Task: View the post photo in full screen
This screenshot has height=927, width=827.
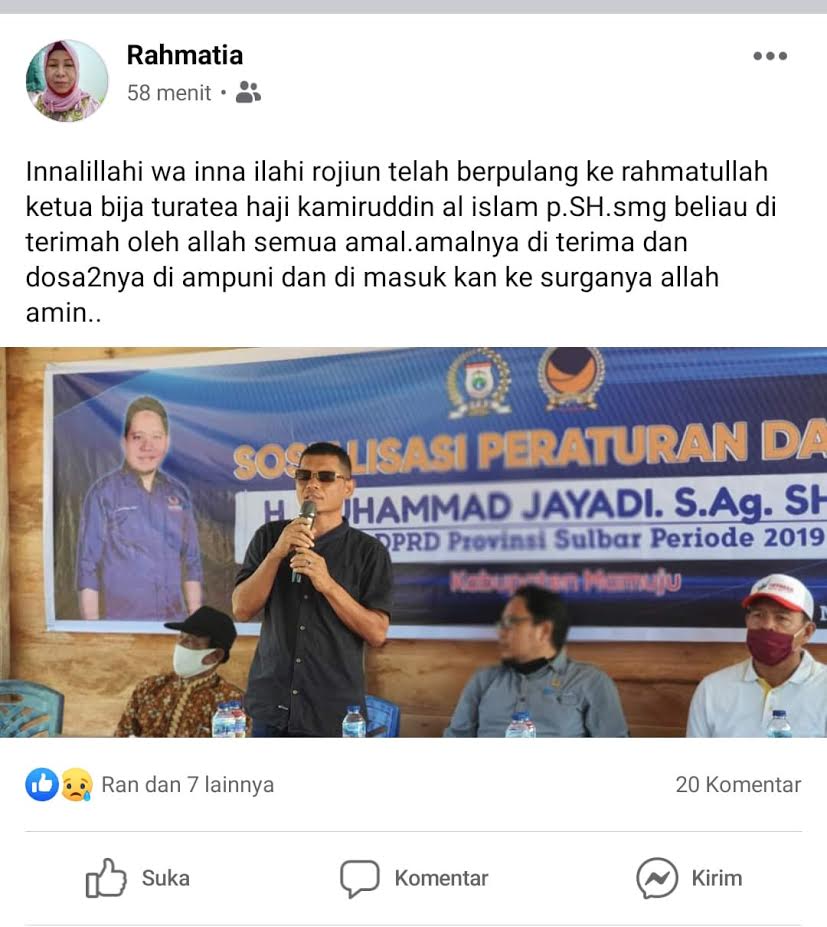Action: (x=413, y=542)
